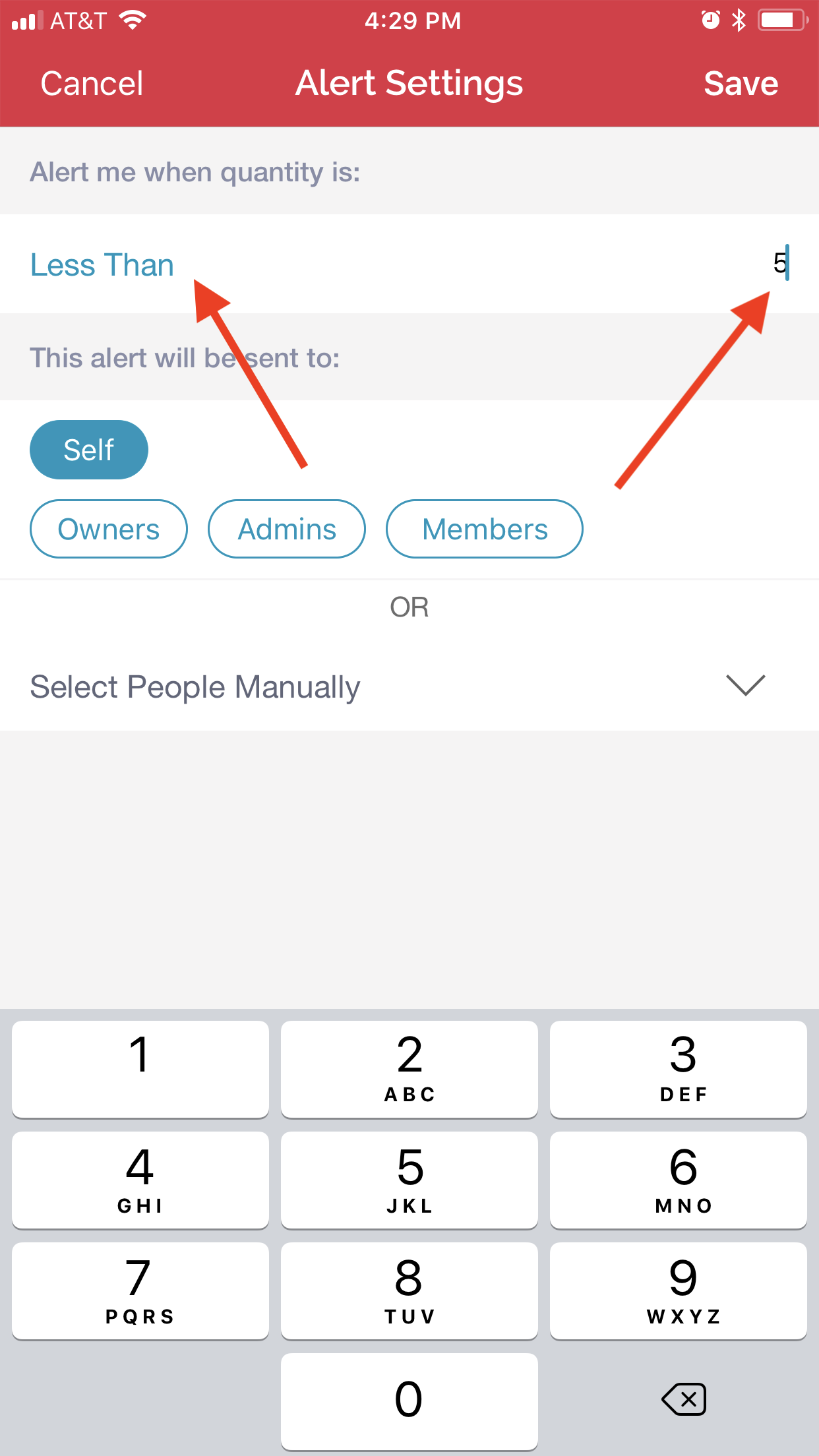Type digit 0 on the keypad
819x1456 pixels.
click(x=409, y=1401)
